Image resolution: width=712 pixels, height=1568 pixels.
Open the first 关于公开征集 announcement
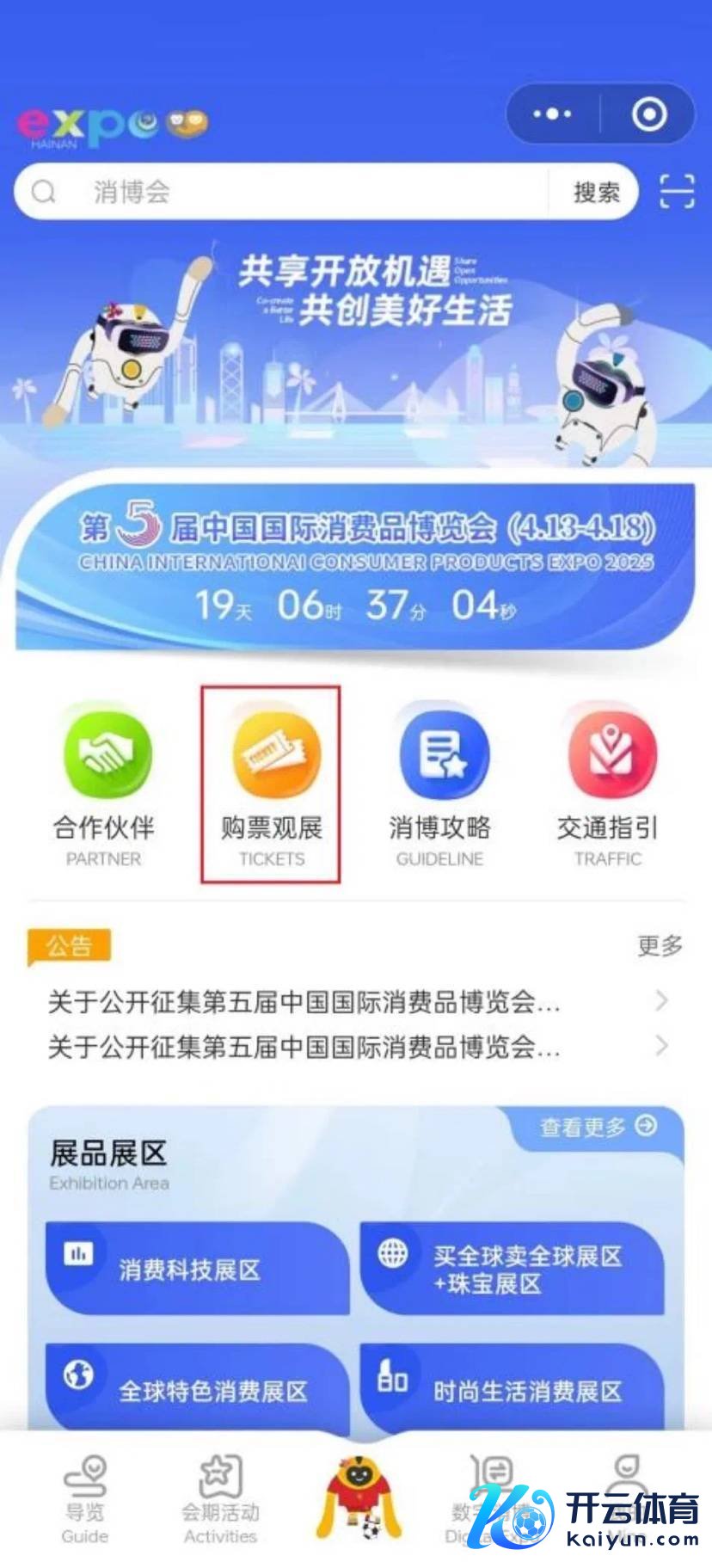coord(344,1002)
